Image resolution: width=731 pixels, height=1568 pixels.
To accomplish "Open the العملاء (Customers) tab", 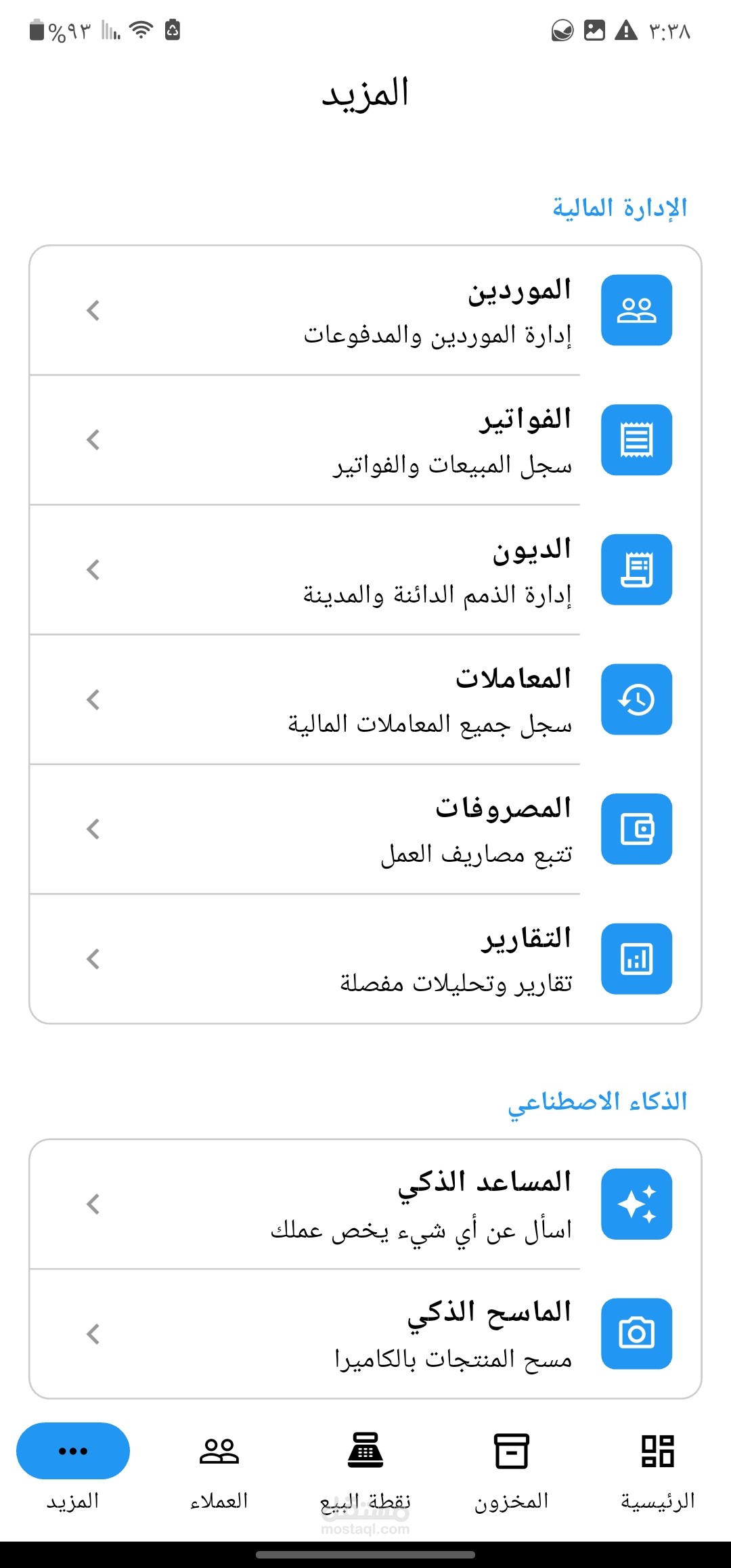I will click(x=219, y=1469).
